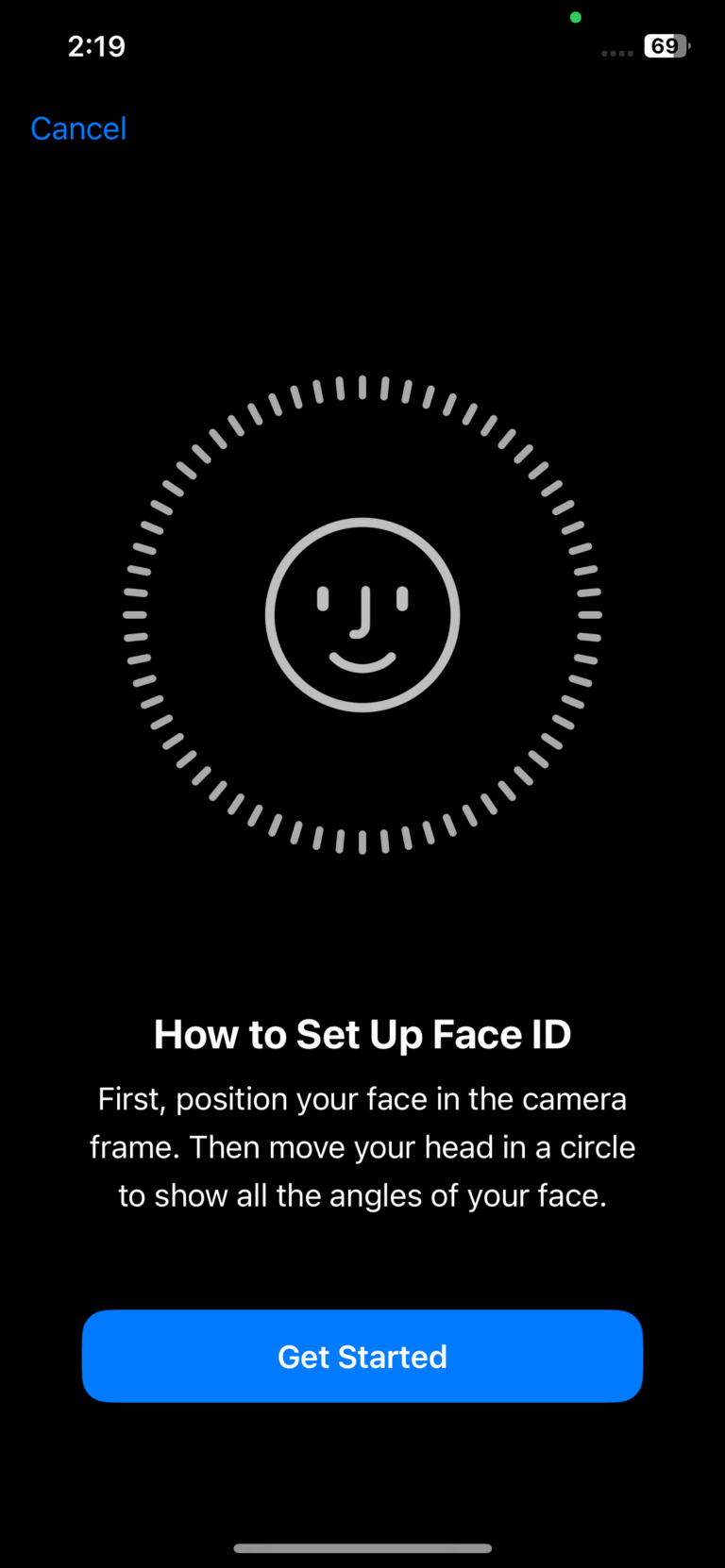Tap the cellular signal dots in status bar
Image resolution: width=725 pixels, height=1568 pixels.
click(x=616, y=53)
